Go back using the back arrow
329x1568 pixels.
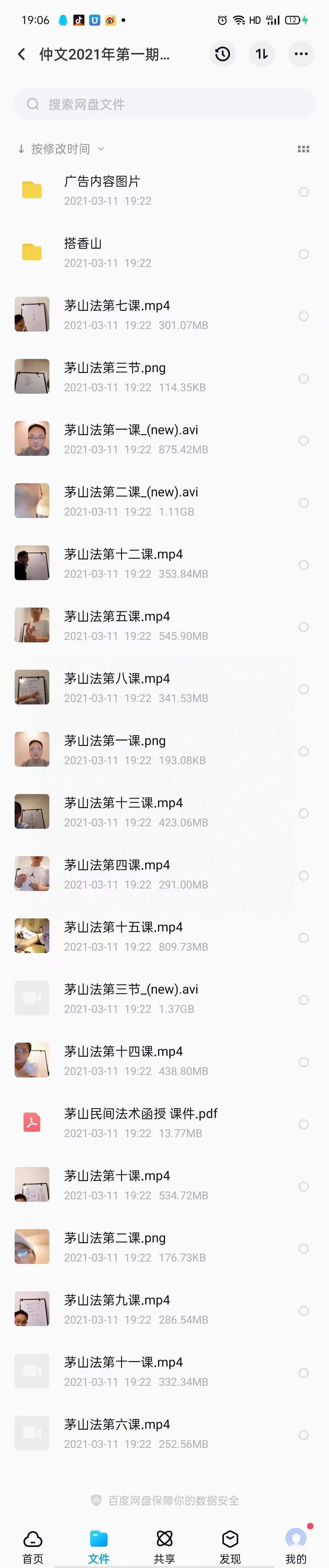click(x=22, y=54)
